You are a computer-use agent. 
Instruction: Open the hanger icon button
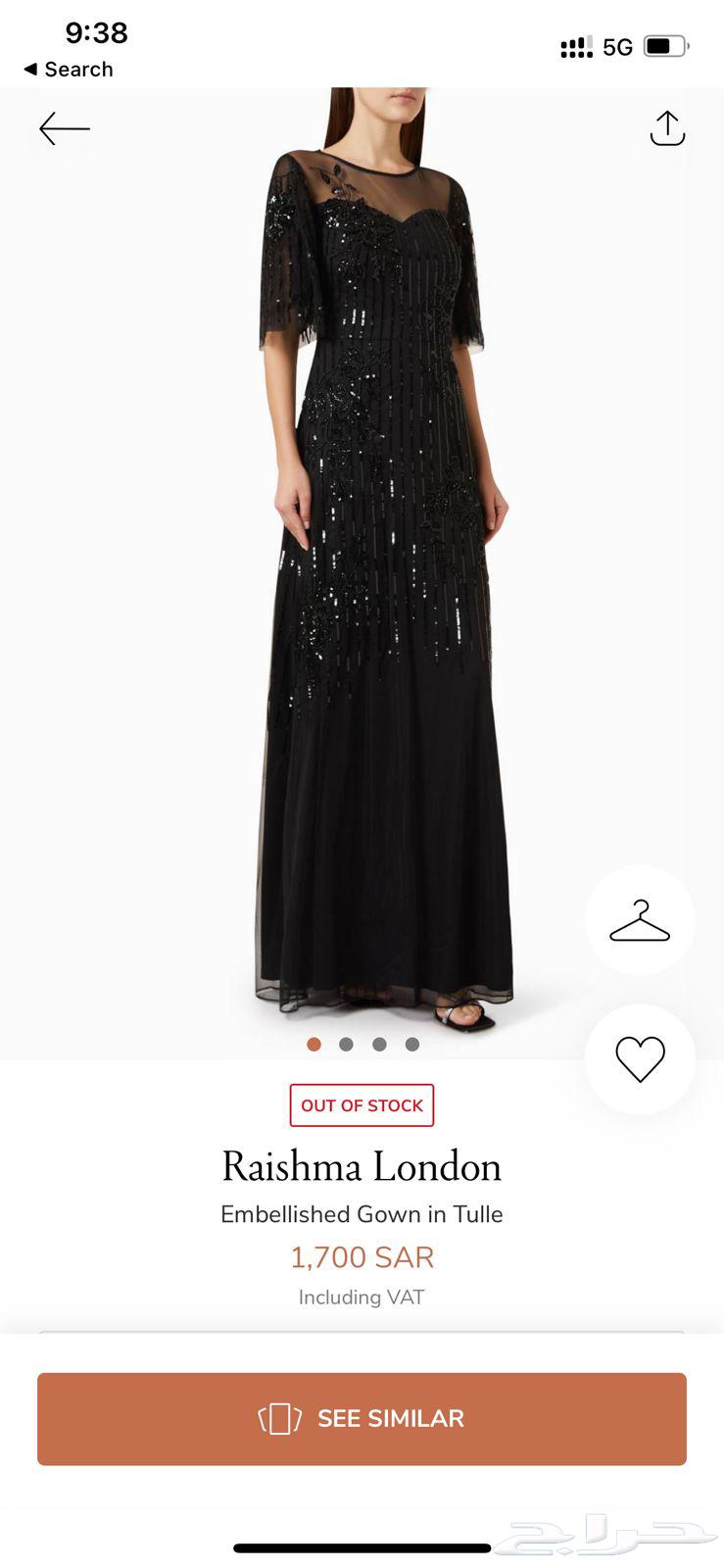[x=640, y=920]
